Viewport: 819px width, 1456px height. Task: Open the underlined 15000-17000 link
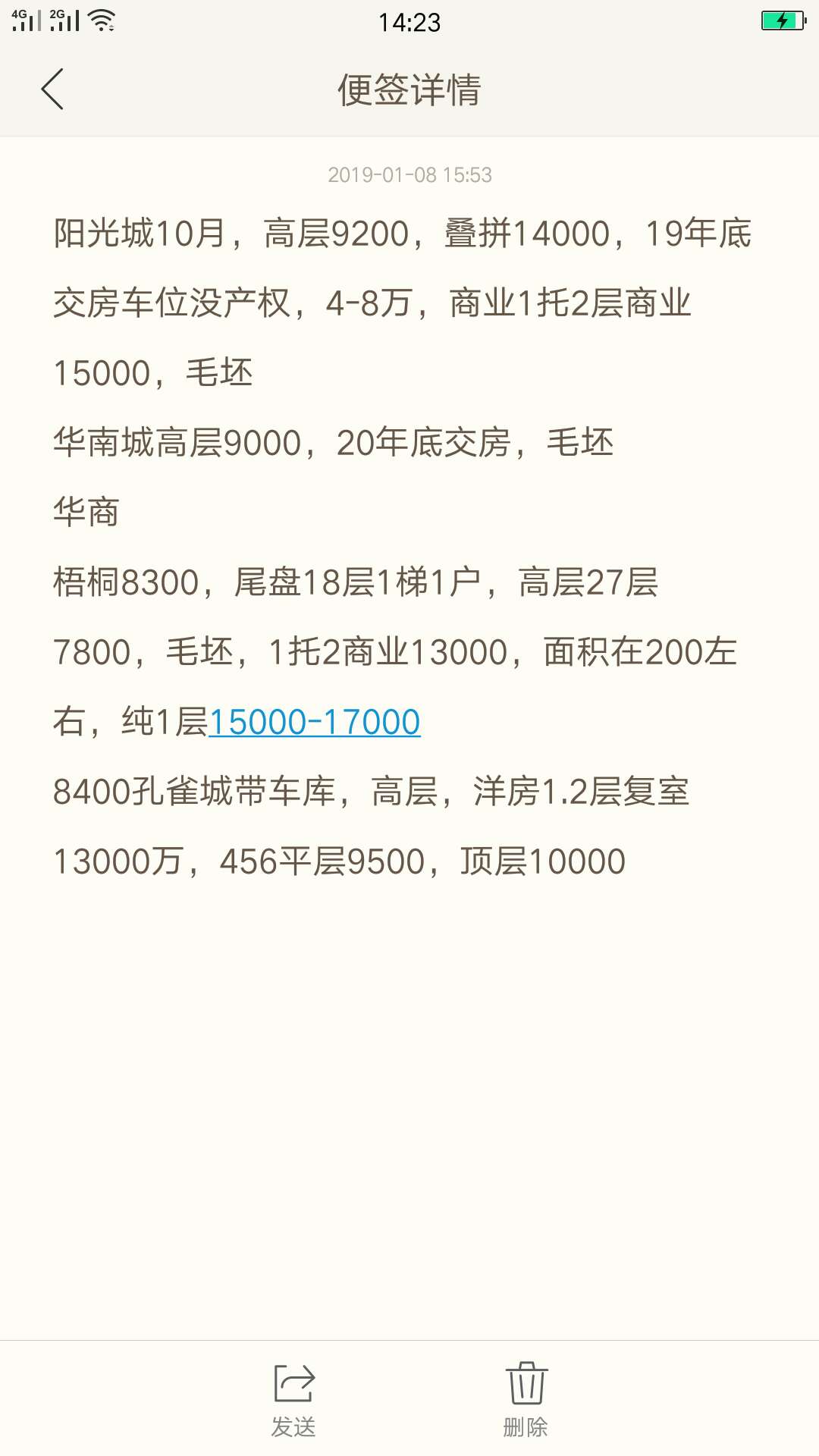[314, 722]
